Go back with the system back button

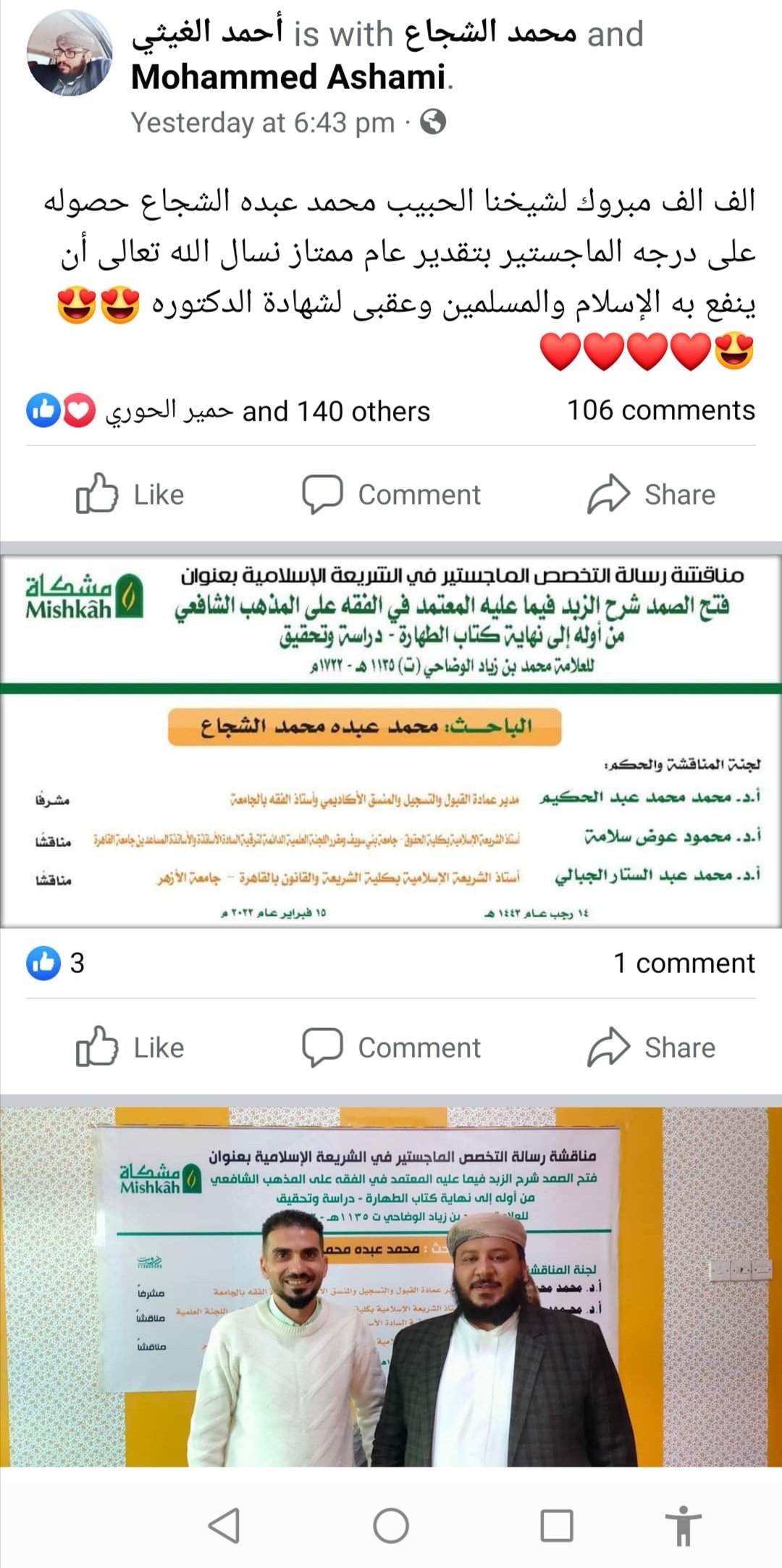[224, 1526]
